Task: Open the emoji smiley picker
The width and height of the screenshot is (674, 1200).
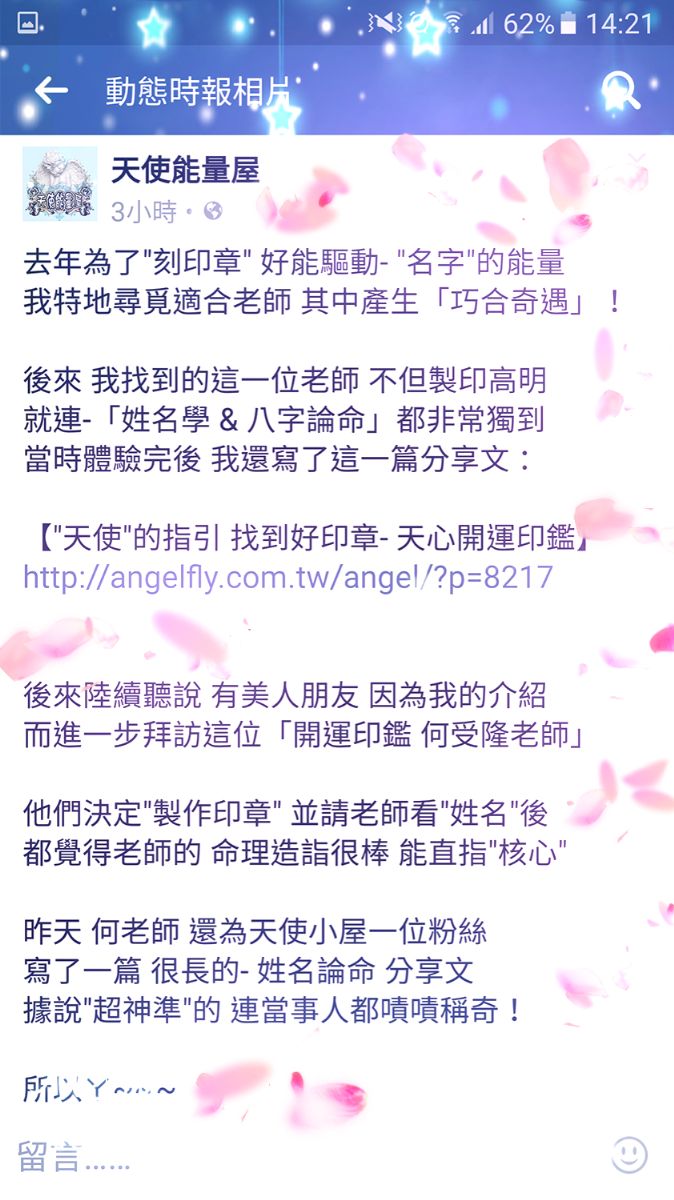Action: click(629, 1155)
